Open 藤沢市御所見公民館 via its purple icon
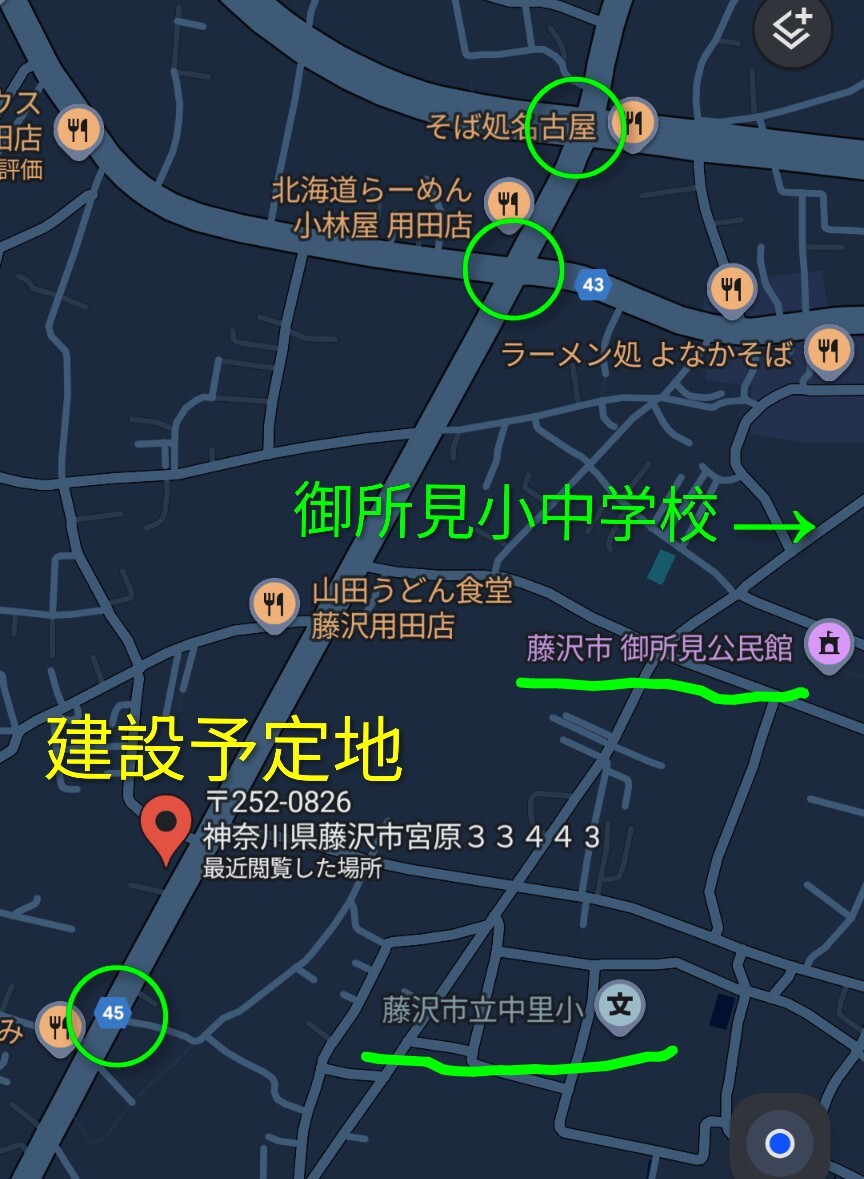Screen dimensions: 864x1179 [828, 645]
